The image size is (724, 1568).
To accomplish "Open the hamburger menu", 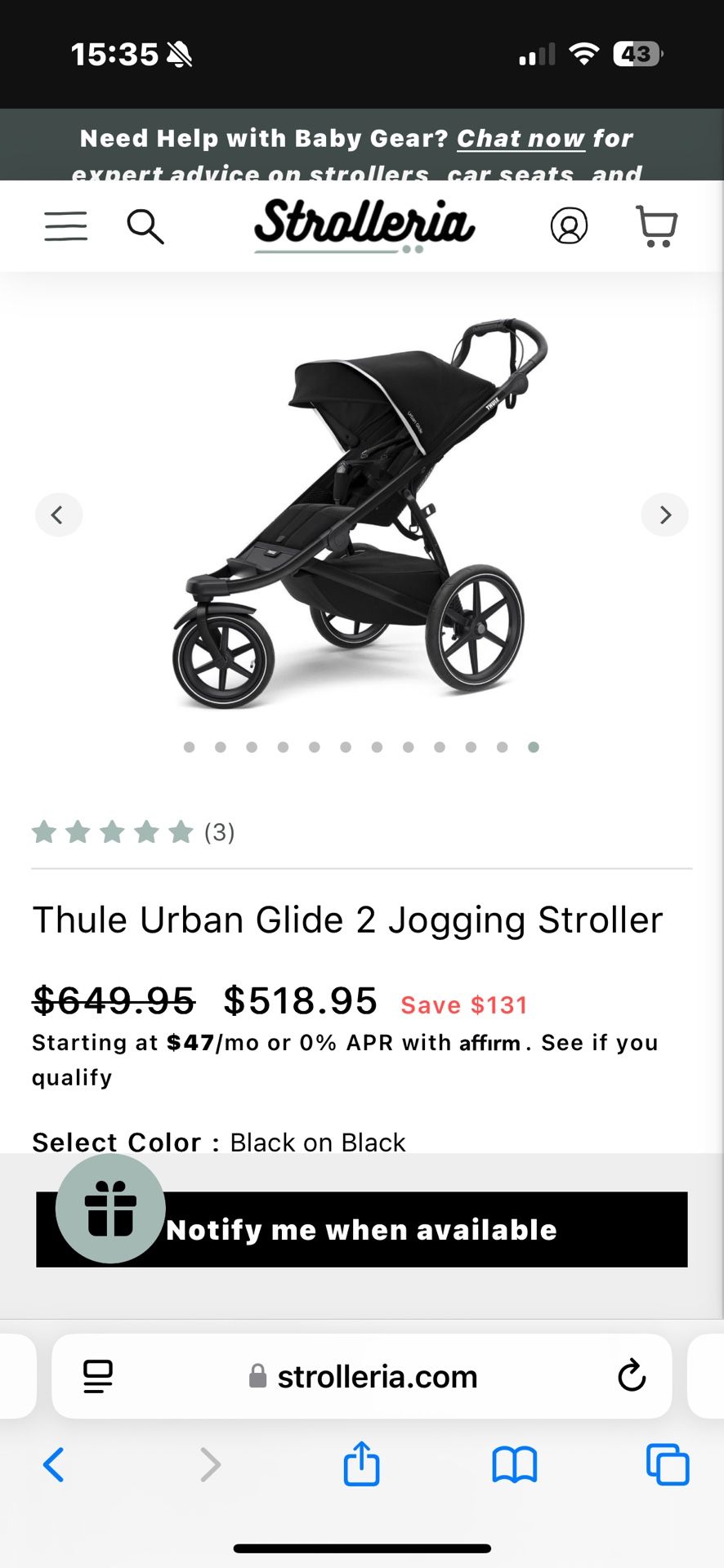I will (65, 226).
